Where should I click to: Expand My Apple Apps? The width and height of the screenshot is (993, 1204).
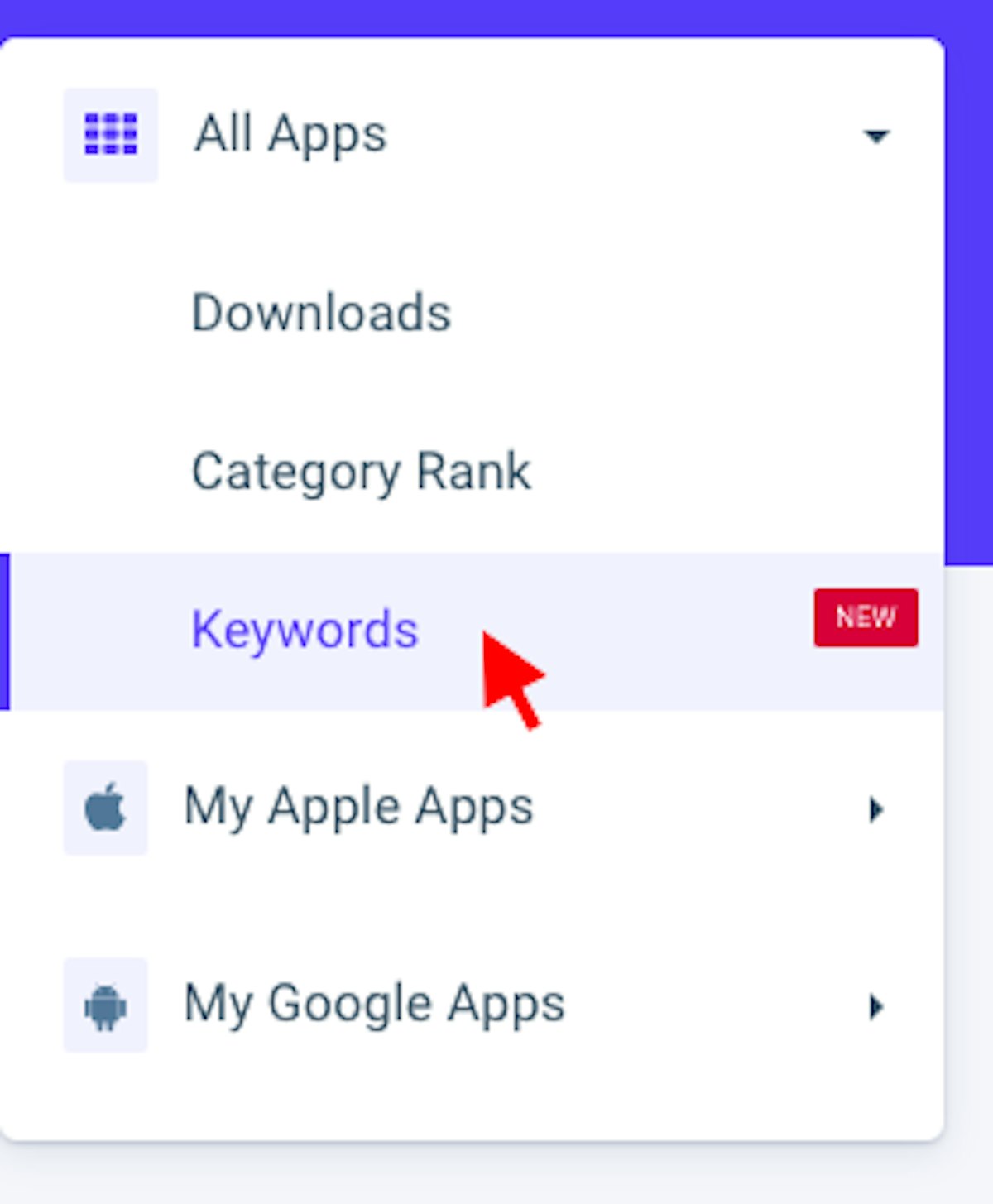875,809
